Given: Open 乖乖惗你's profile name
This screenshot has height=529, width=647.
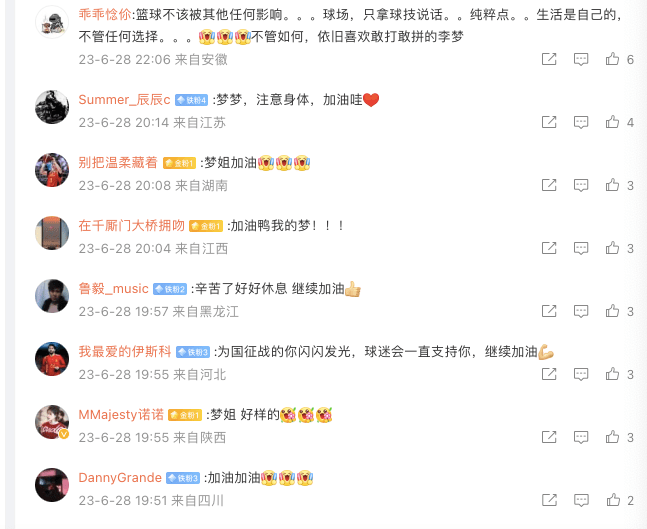Looking at the screenshot, I should pyautogui.click(x=105, y=16).
